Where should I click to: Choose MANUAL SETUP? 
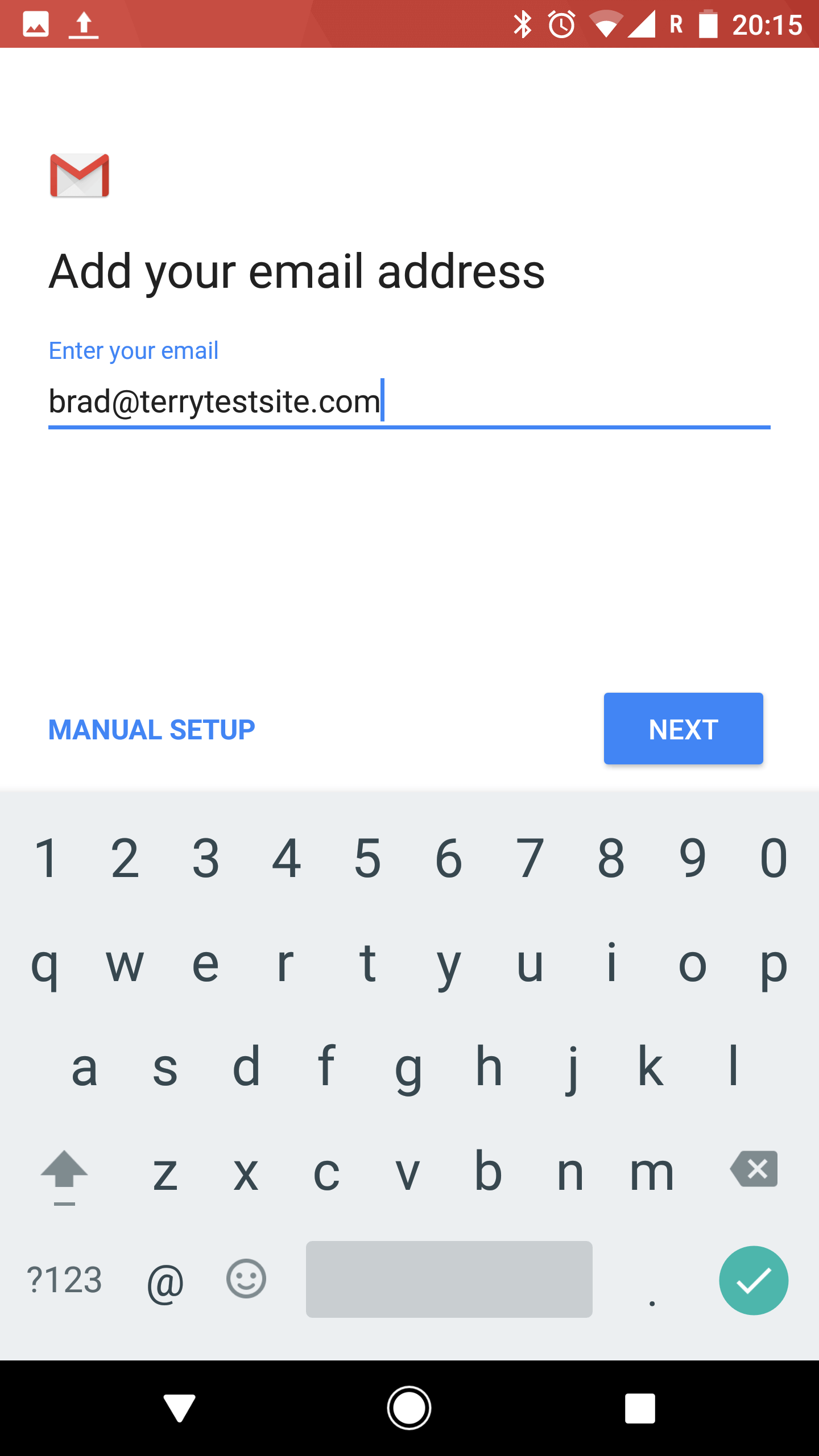151,730
